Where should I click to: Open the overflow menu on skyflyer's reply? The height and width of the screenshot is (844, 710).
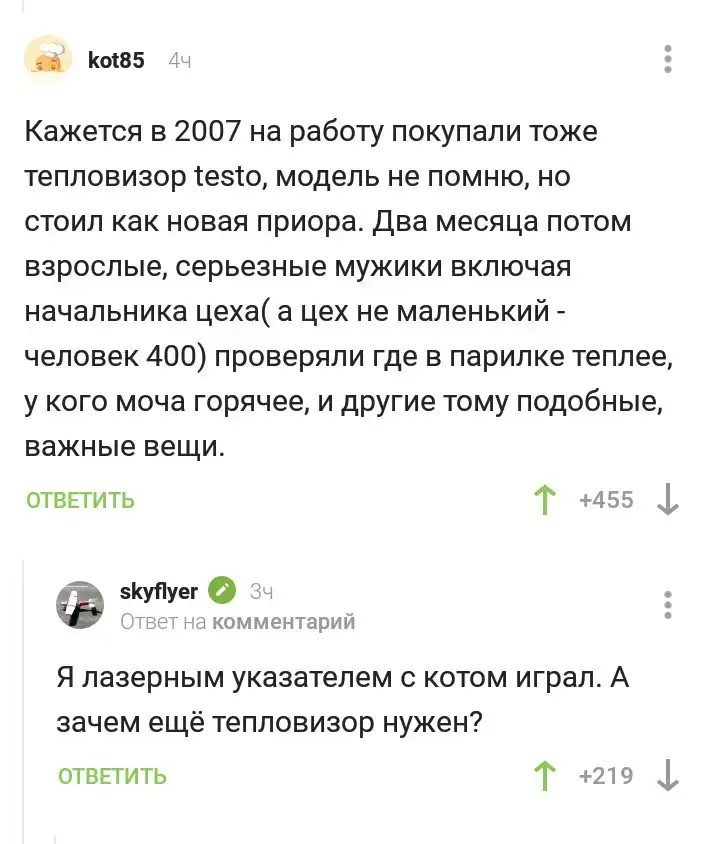[x=668, y=605]
